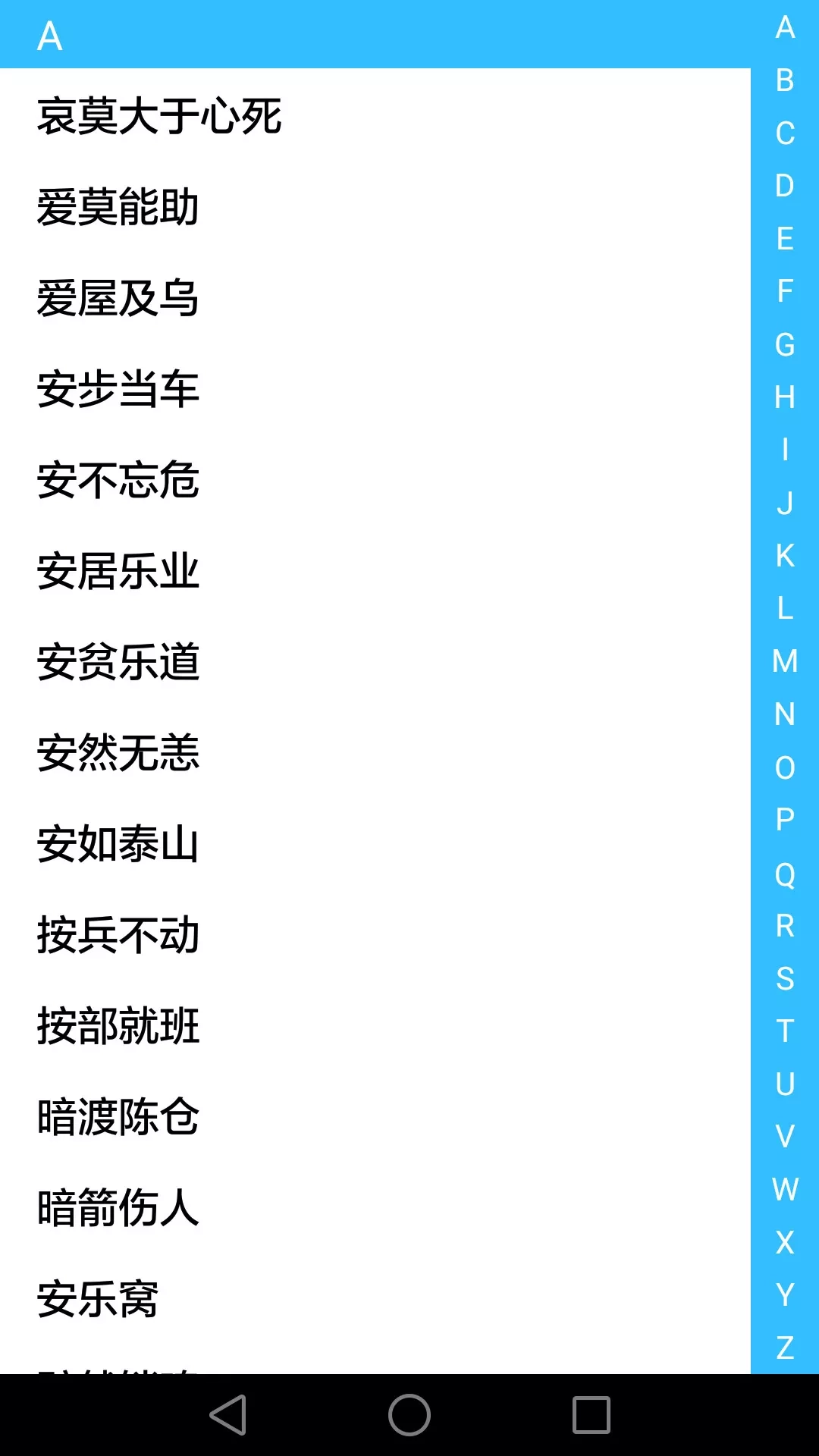Open the entry 安不忘危
The image size is (819, 1456).
pyautogui.click(x=118, y=480)
